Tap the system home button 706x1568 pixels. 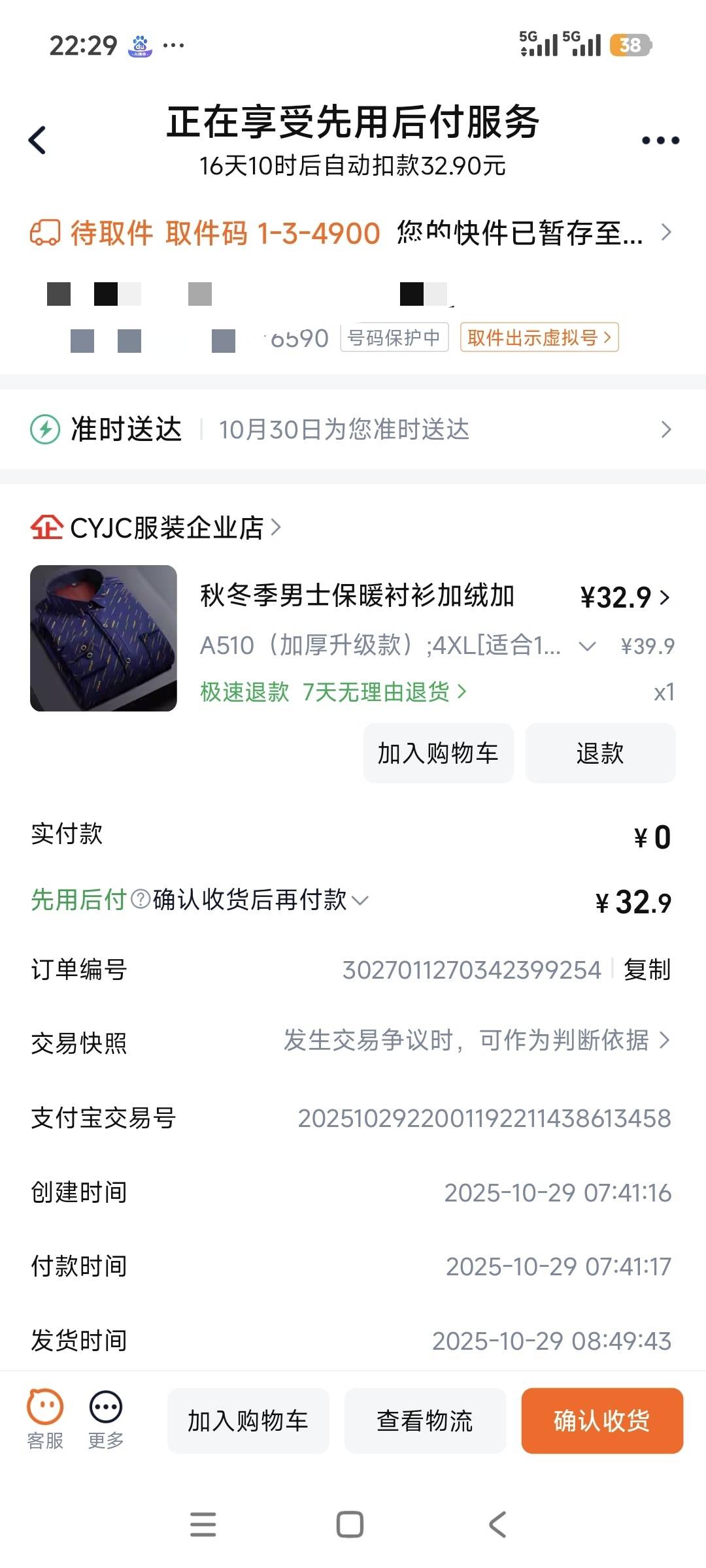pyautogui.click(x=350, y=1525)
